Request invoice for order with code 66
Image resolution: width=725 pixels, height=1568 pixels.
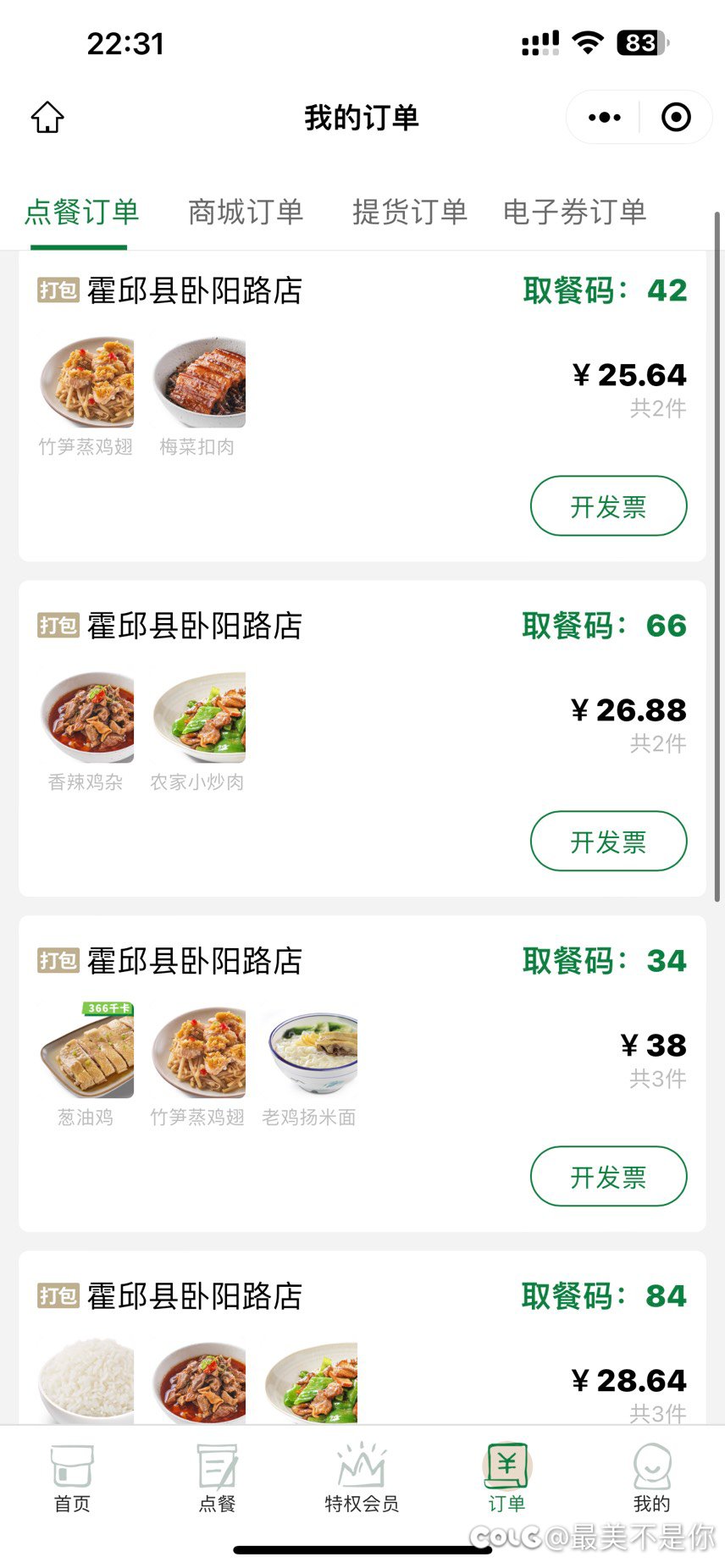[608, 842]
